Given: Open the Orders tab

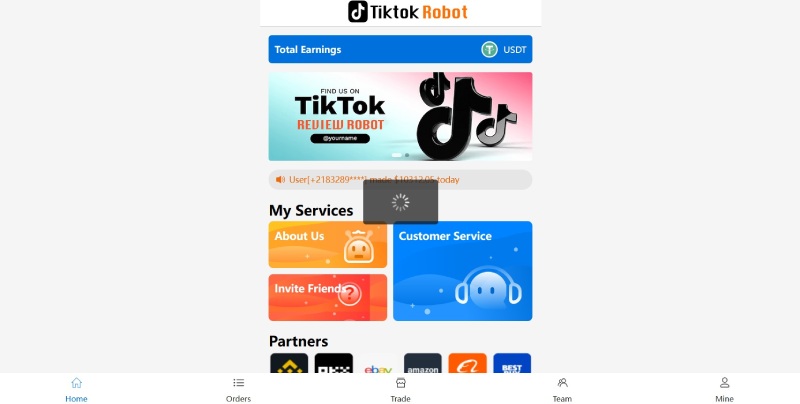Looking at the screenshot, I should point(238,389).
